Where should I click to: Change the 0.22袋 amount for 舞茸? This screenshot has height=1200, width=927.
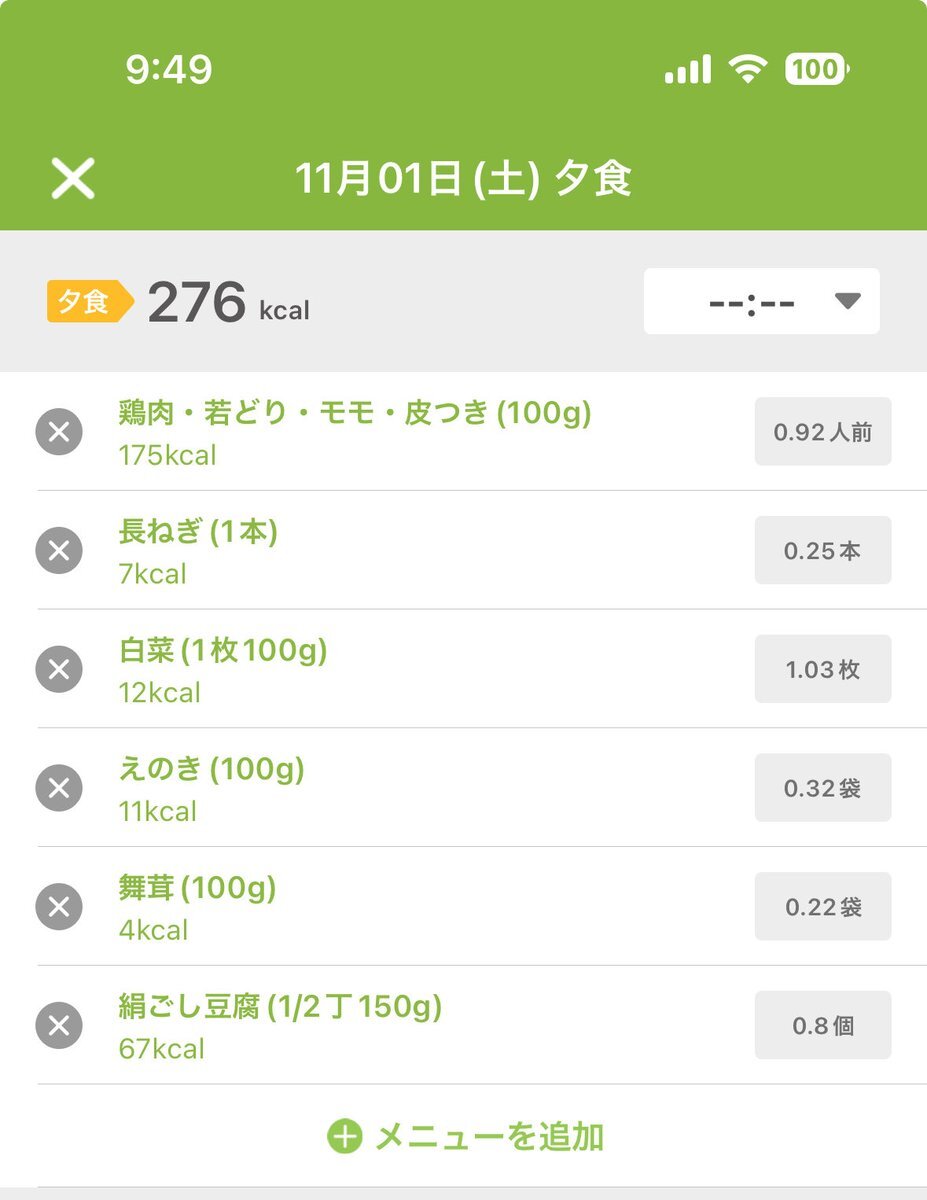(x=822, y=907)
